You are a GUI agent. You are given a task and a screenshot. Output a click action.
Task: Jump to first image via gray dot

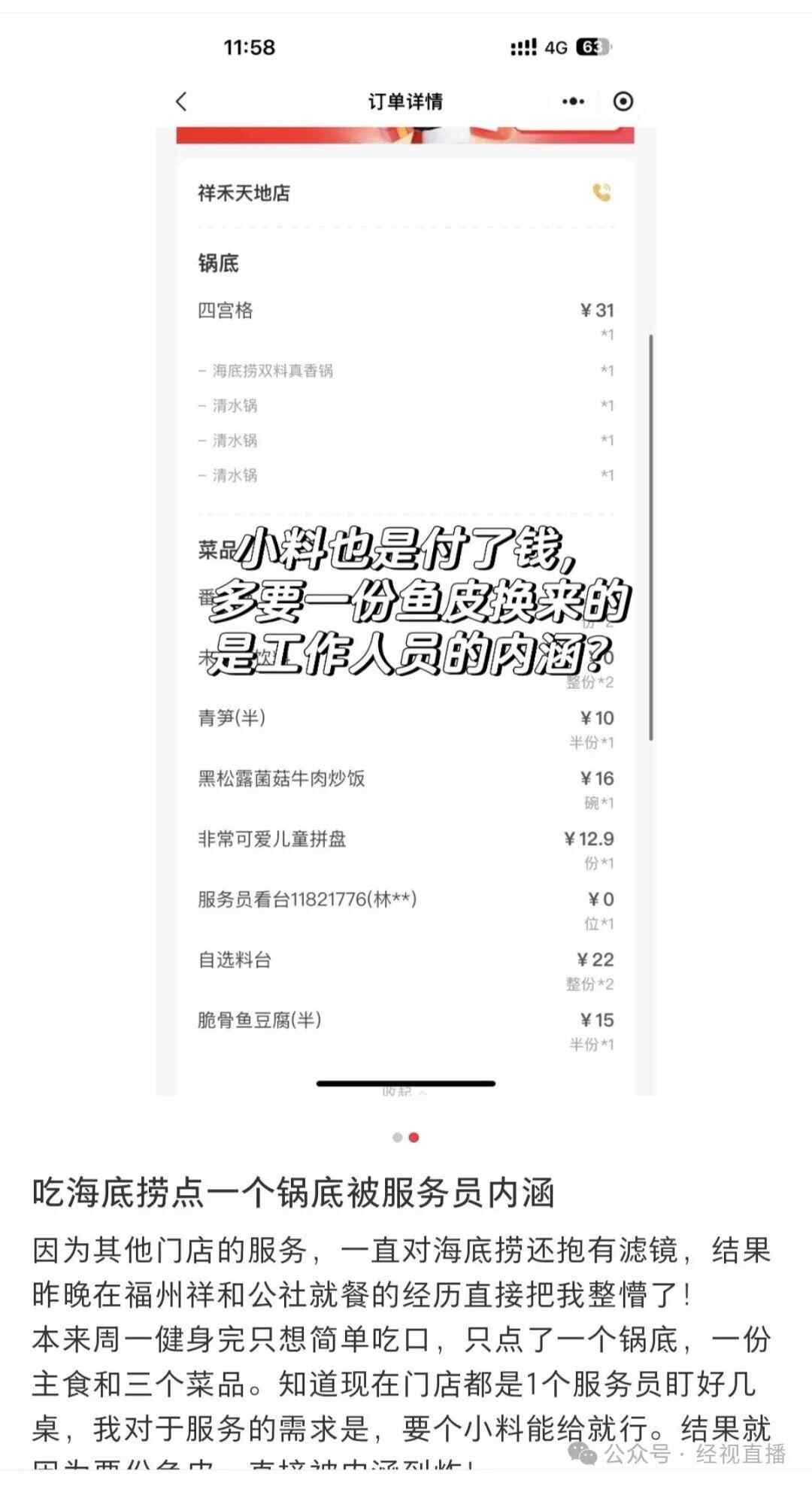point(397,1137)
